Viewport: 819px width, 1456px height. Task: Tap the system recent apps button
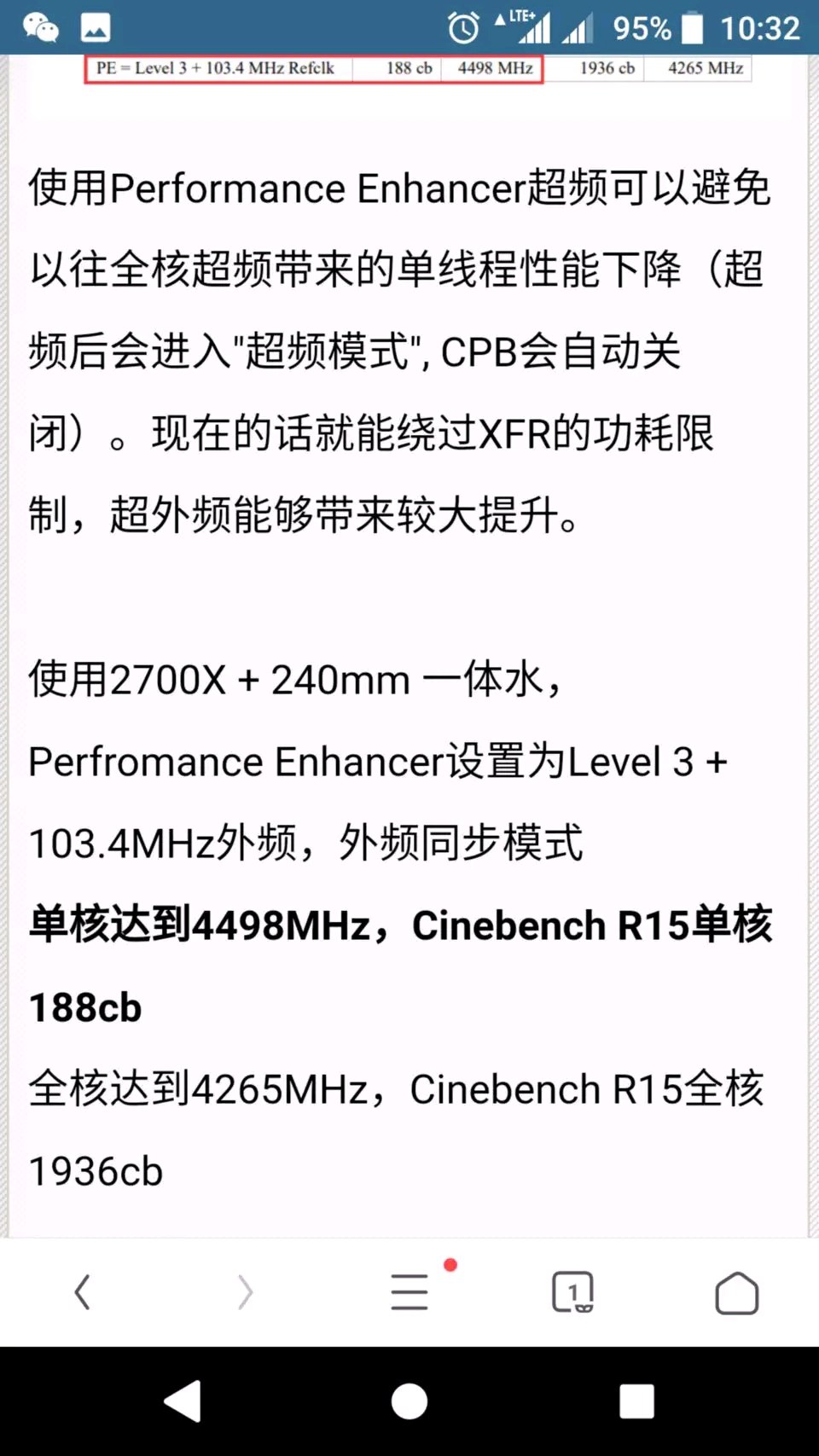point(636,1401)
